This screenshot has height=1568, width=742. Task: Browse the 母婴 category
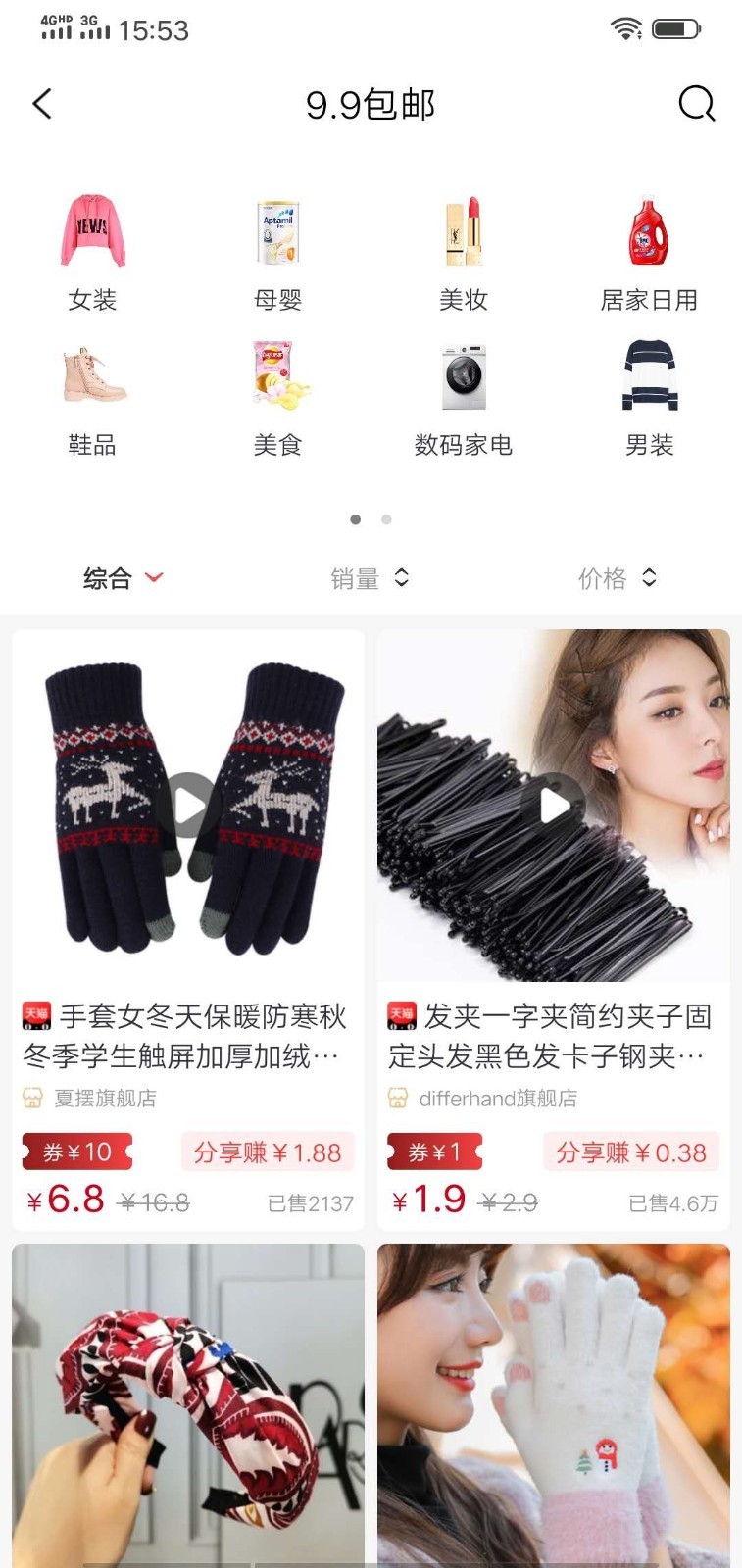[277, 252]
